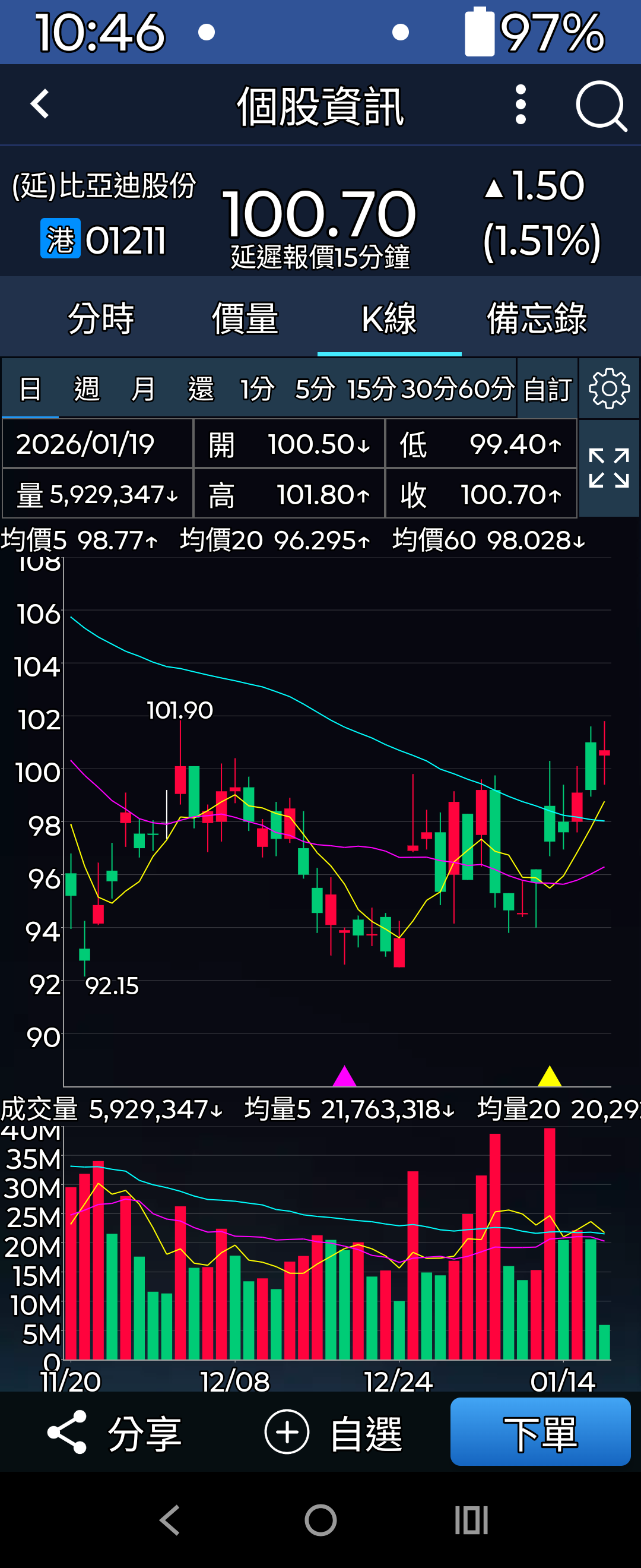Open chart settings gear icon
The height and width of the screenshot is (1568, 641).
tap(609, 388)
